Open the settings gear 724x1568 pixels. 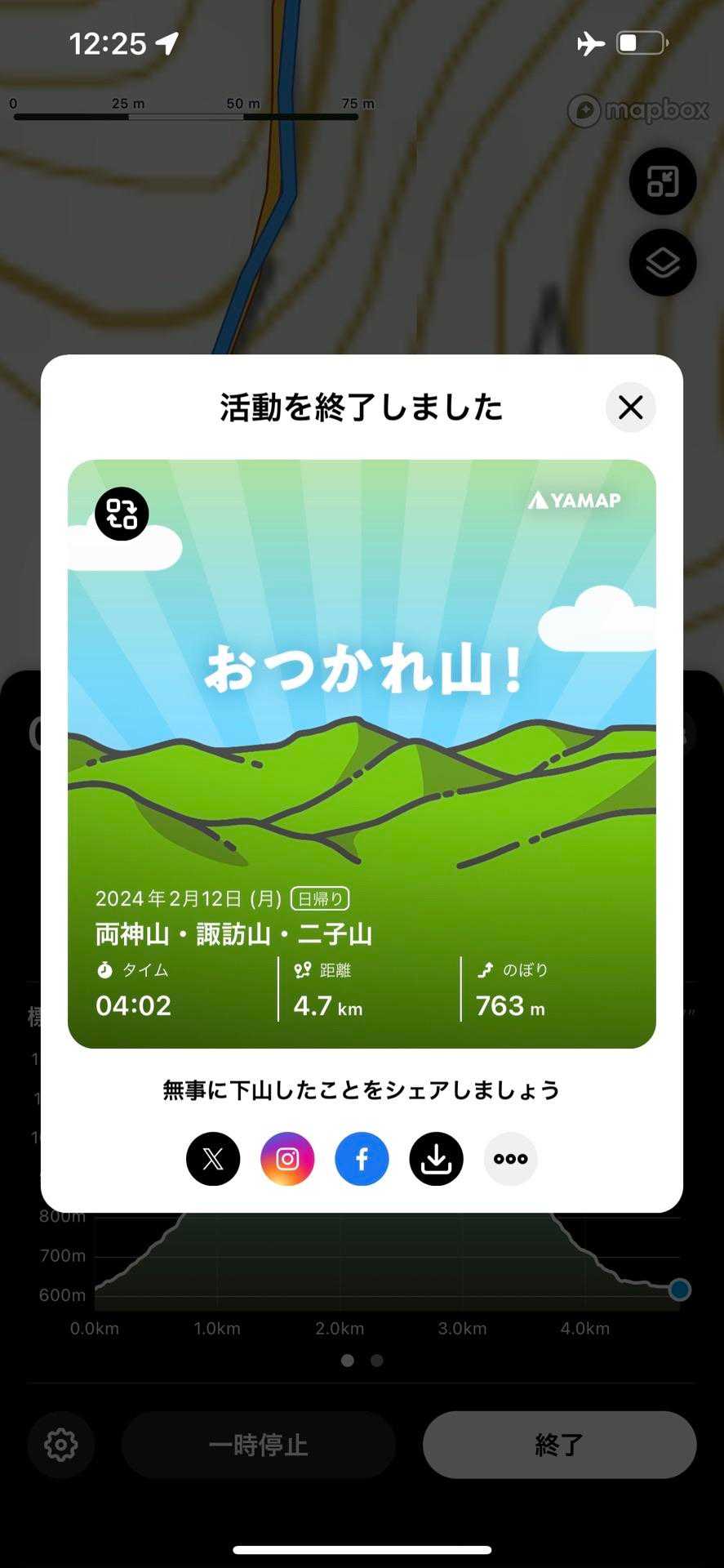click(61, 1445)
